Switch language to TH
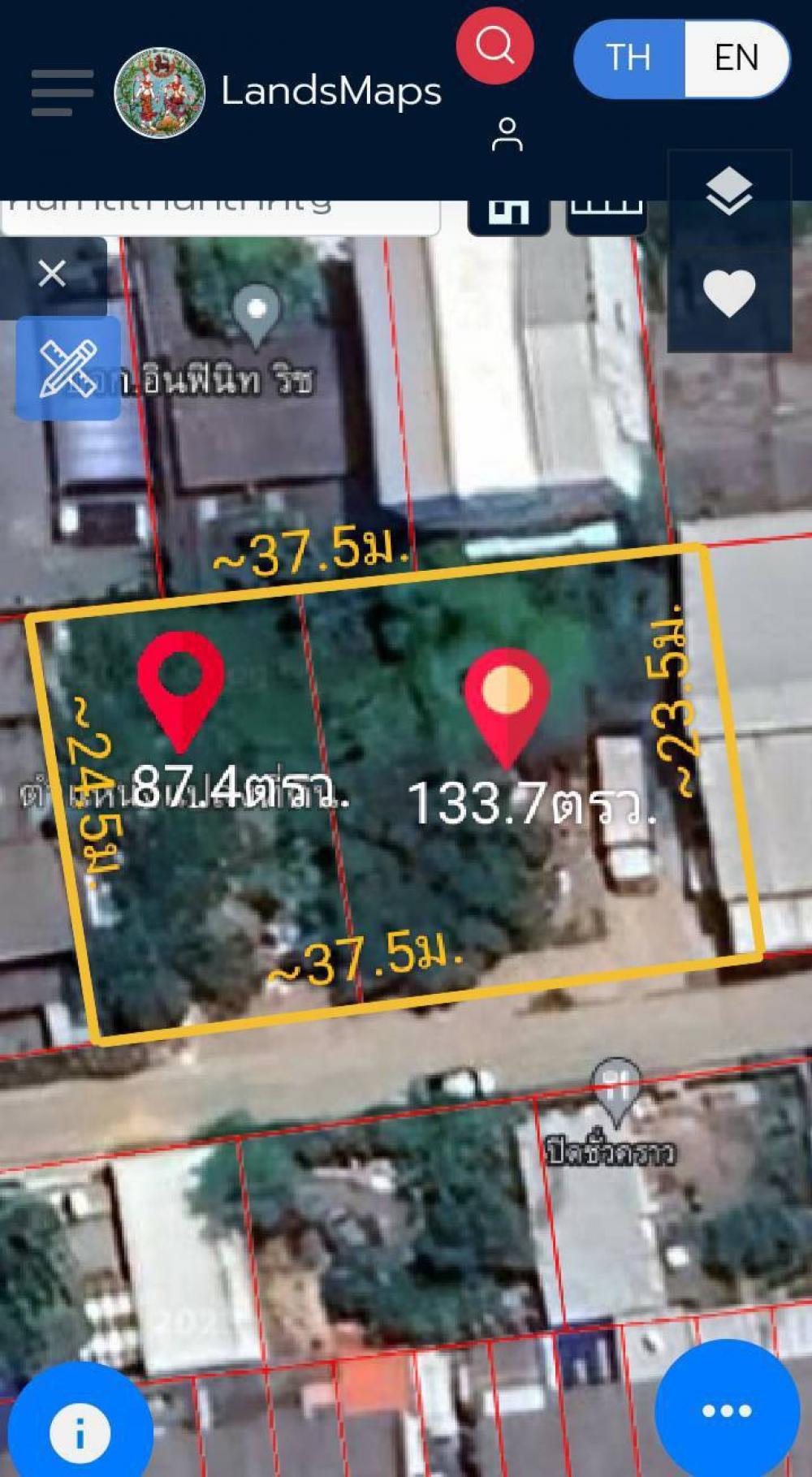The height and width of the screenshot is (1477, 812). [628, 58]
